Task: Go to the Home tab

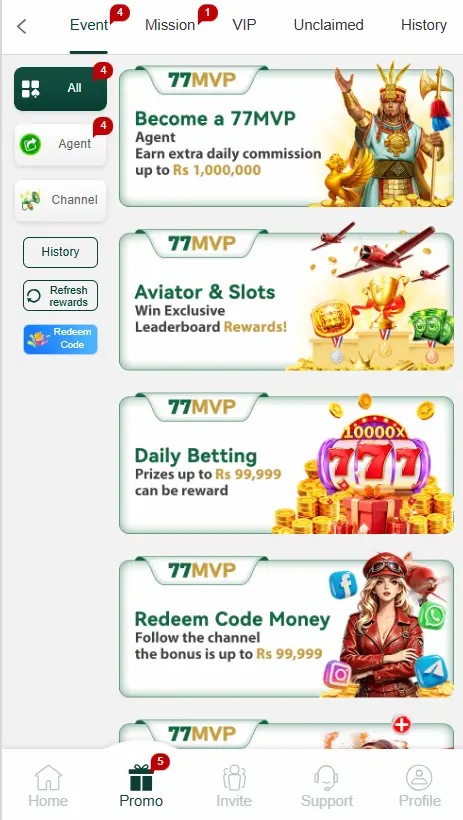Action: click(48, 786)
